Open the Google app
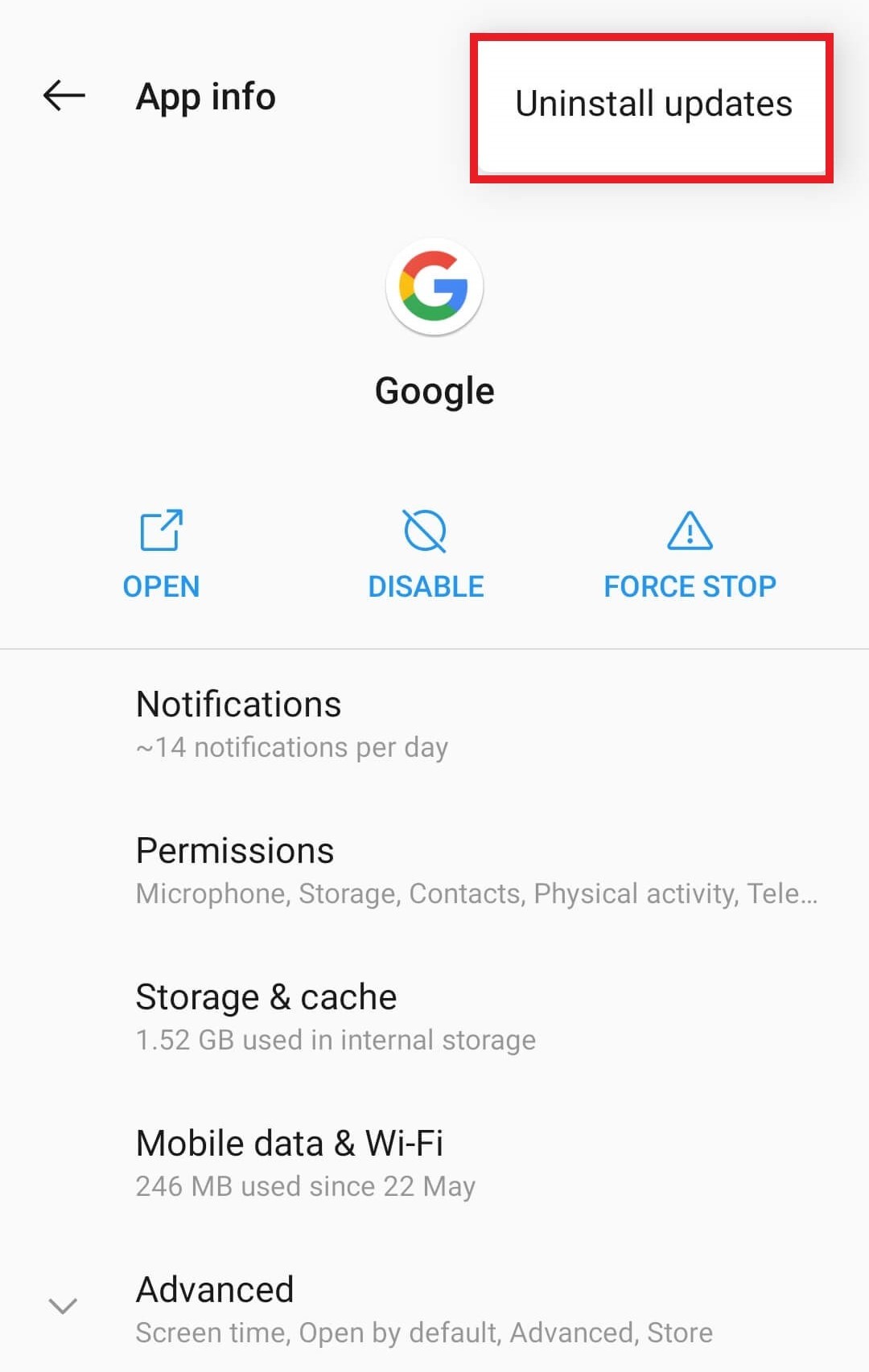 tap(161, 555)
